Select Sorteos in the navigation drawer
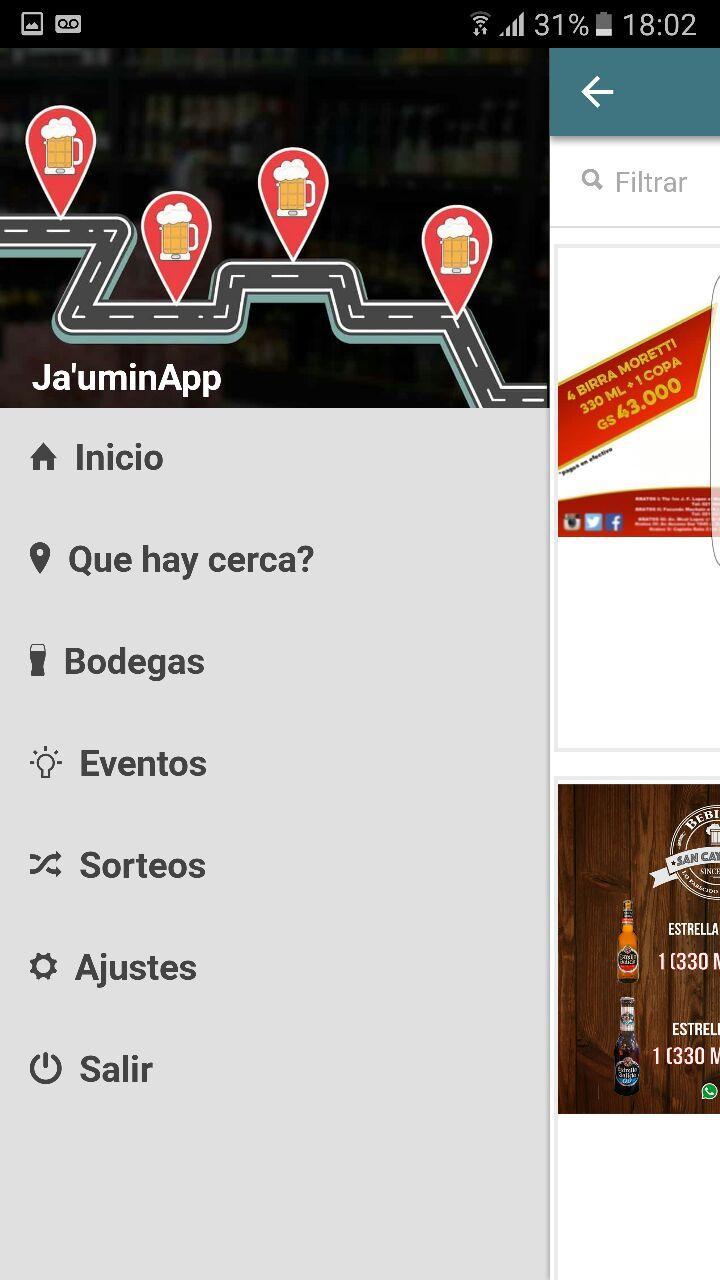The height and width of the screenshot is (1280, 720). coord(142,864)
